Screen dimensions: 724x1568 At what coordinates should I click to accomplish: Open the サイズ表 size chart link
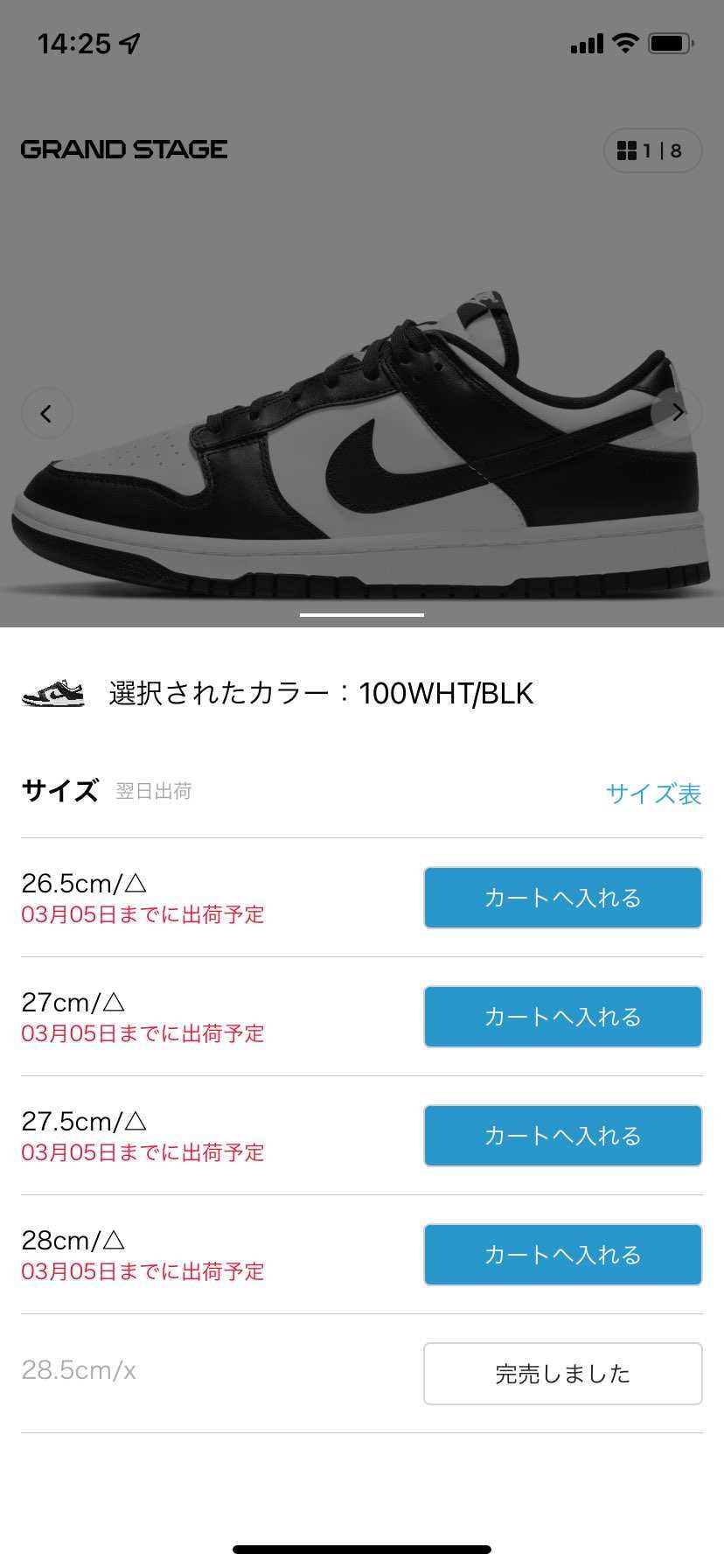click(653, 794)
